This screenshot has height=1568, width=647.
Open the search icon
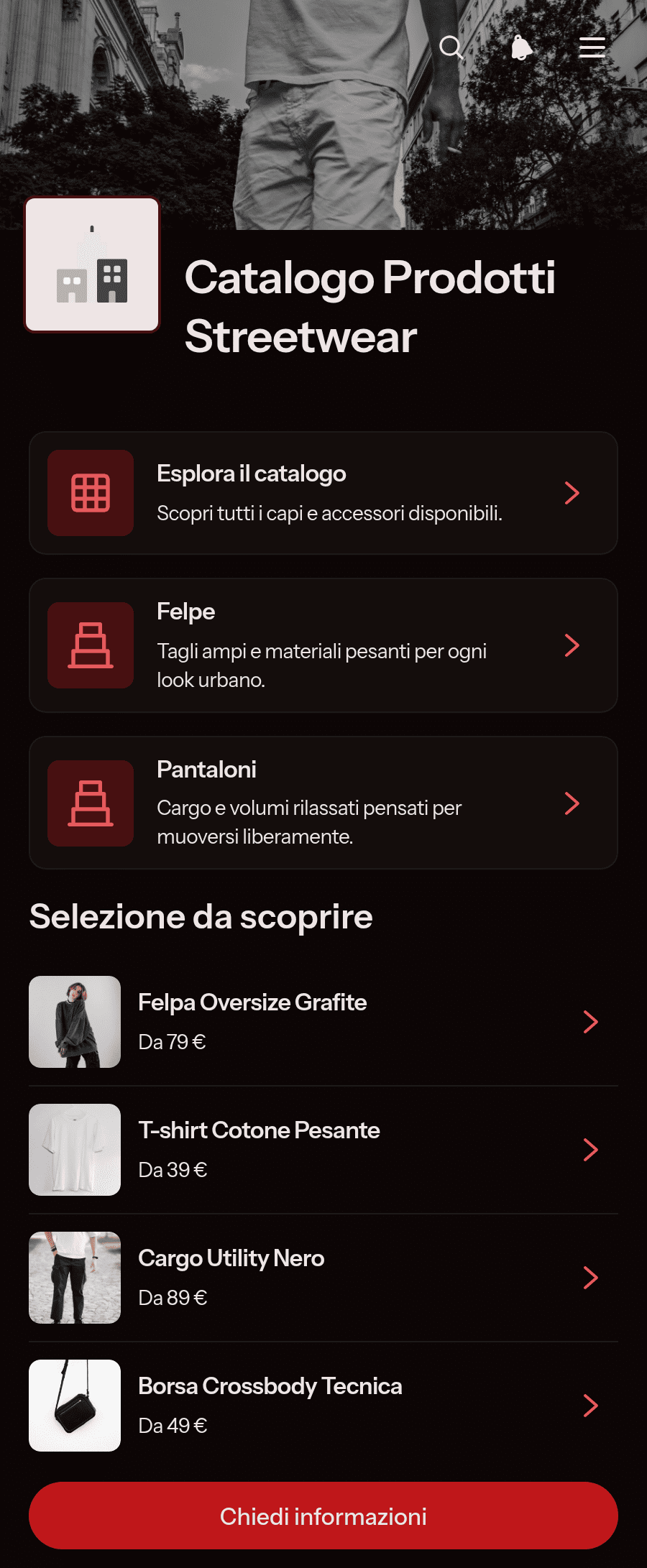point(451,47)
